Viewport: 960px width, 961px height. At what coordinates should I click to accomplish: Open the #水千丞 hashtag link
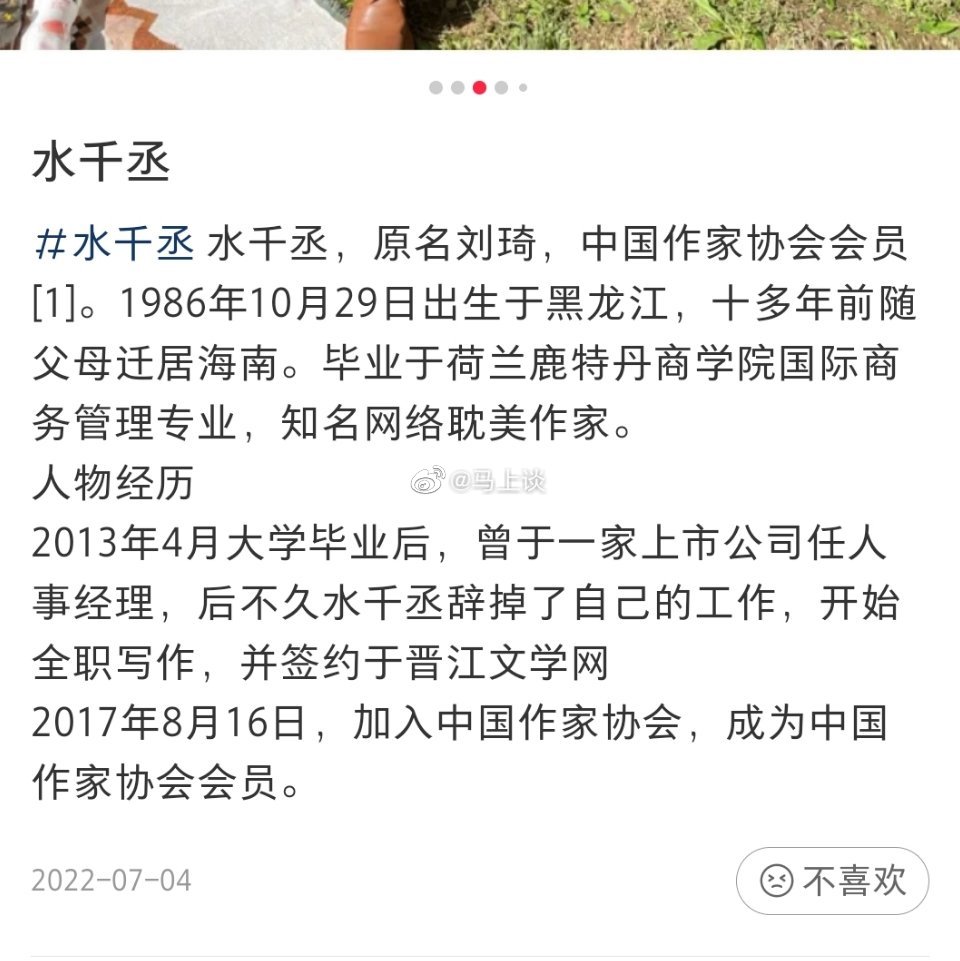[x=113, y=245]
